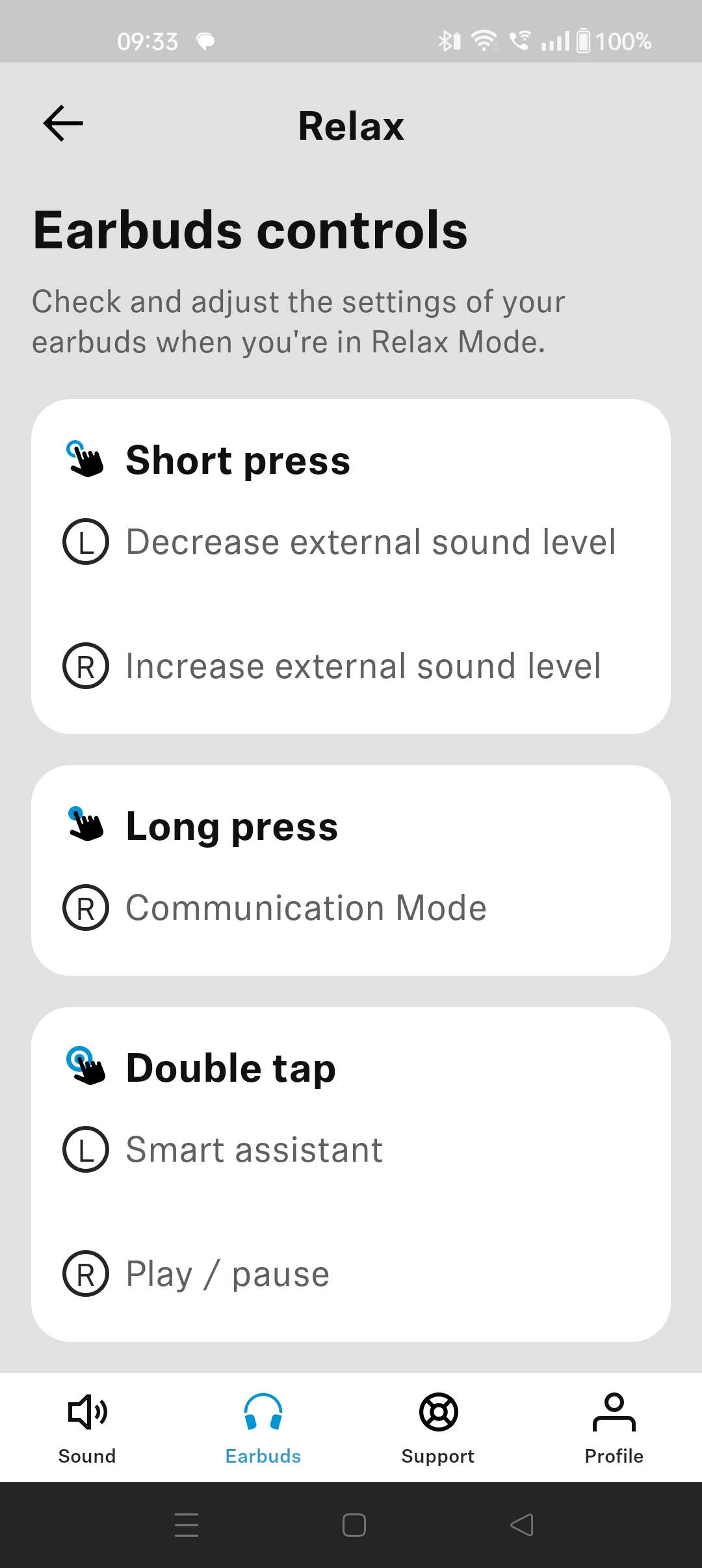Change the Smart assistant double tap action
This screenshot has width=702, height=1568.
tap(351, 1149)
